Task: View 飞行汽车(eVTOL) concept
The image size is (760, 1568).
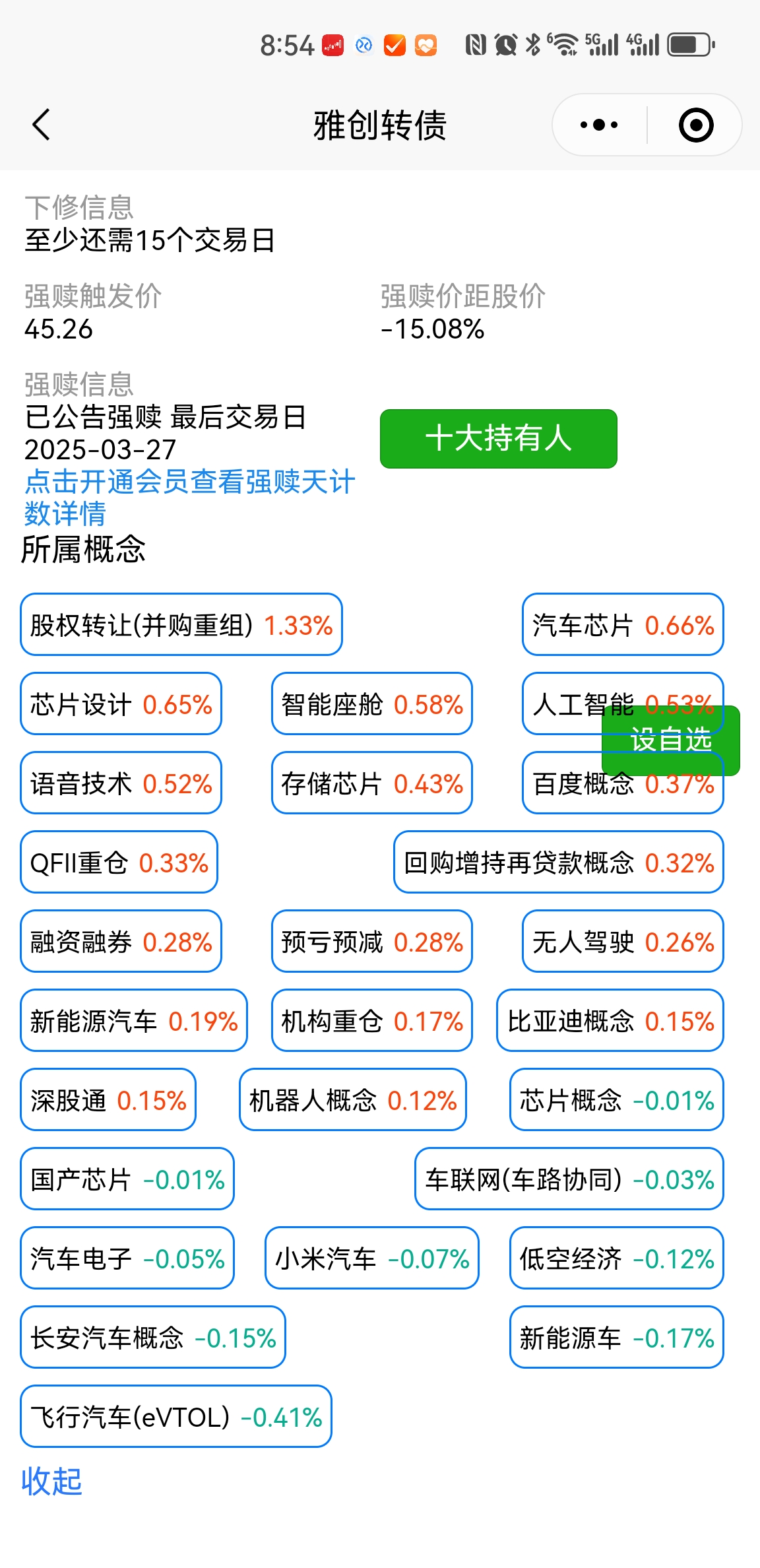Action: [x=175, y=1417]
